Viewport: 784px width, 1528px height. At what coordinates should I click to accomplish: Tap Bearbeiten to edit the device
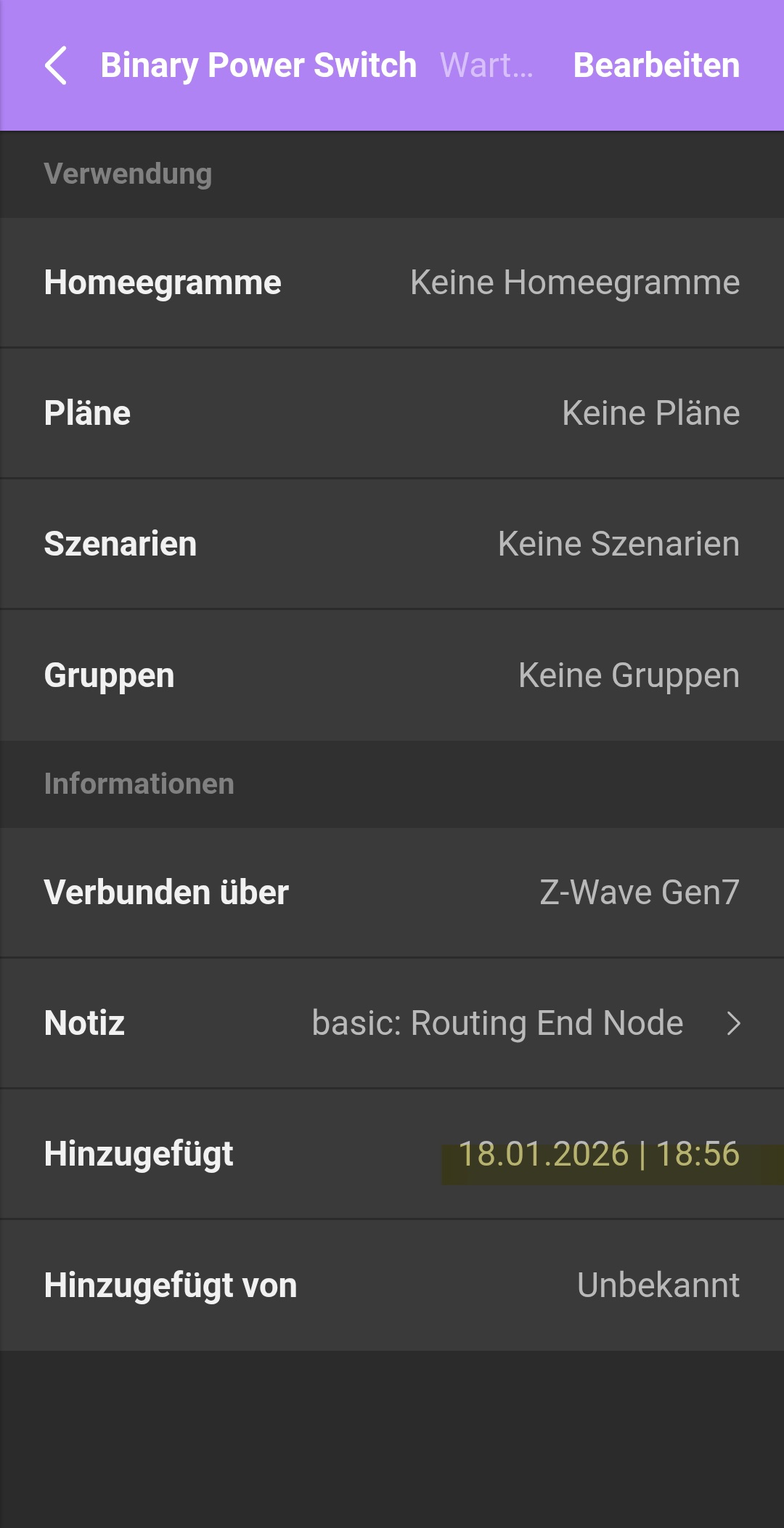656,65
